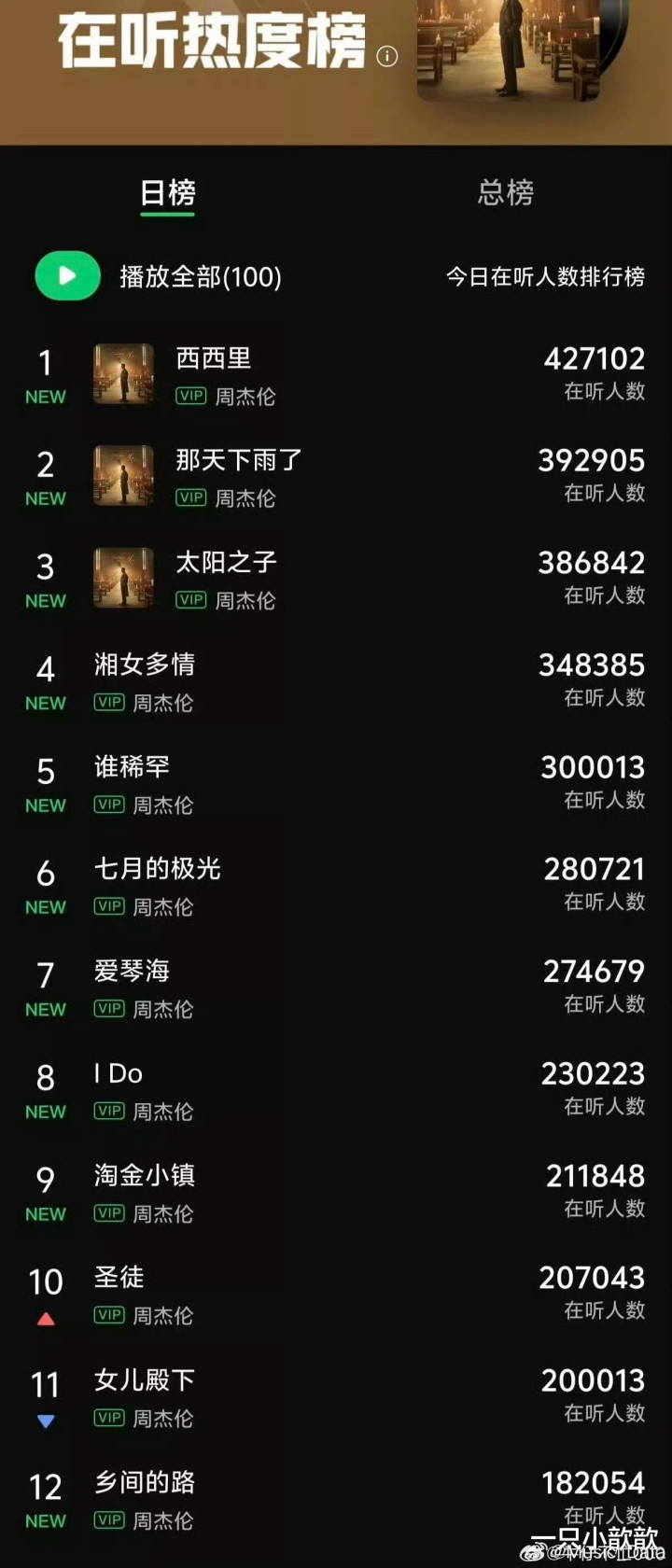672x1568 pixels.
Task: Select the 日榜 tab
Action: coord(168,192)
